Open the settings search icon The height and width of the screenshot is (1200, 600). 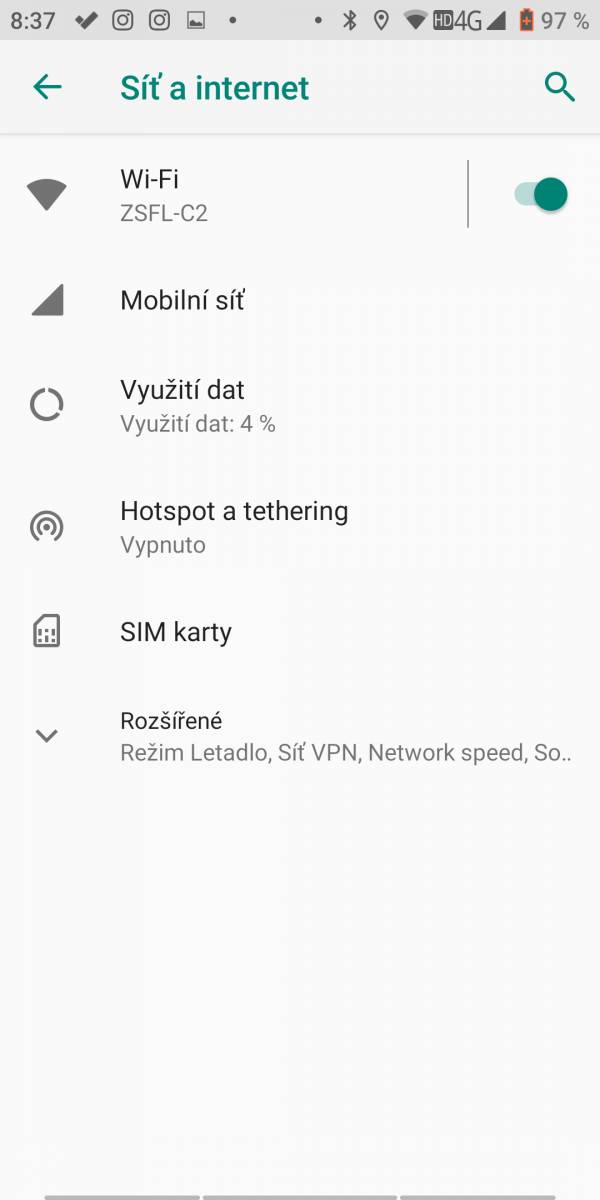pos(560,87)
